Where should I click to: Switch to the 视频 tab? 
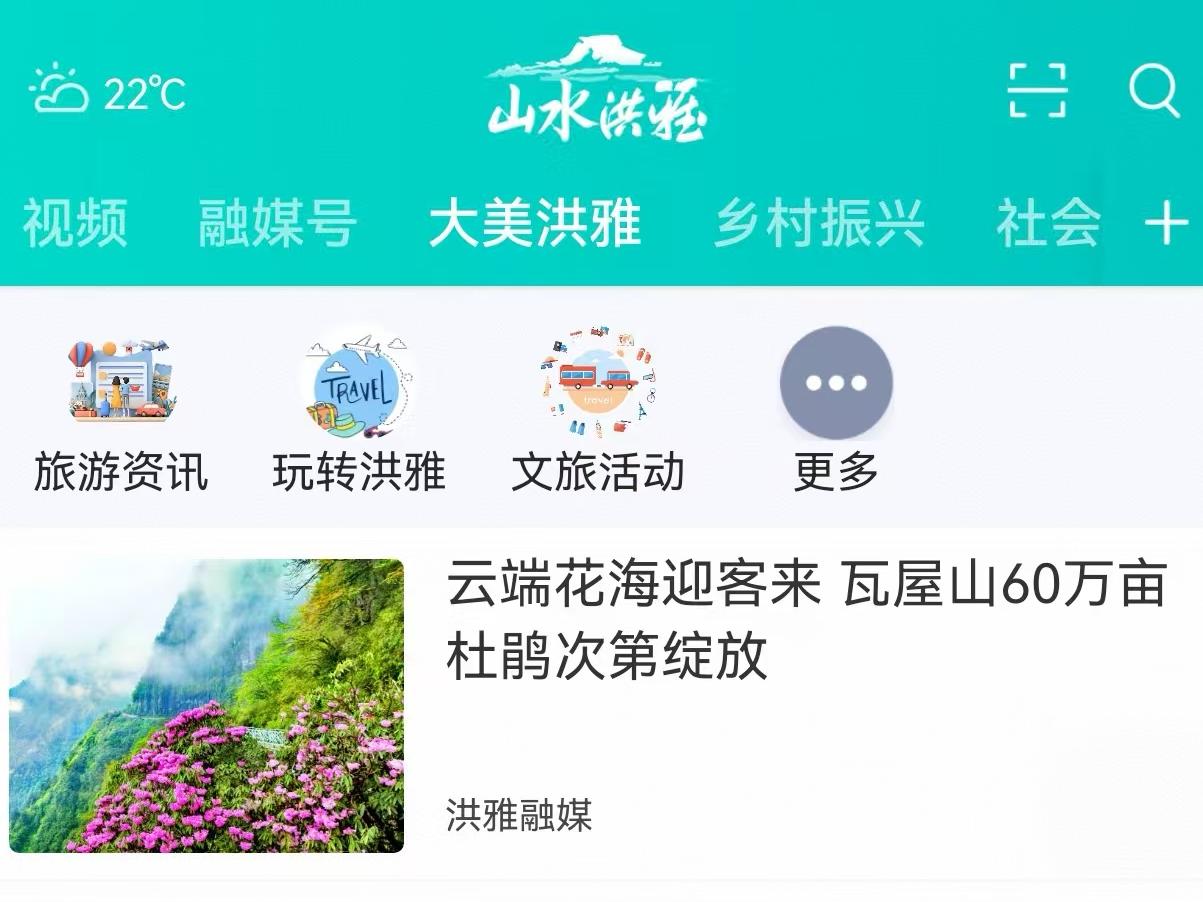pos(76,222)
